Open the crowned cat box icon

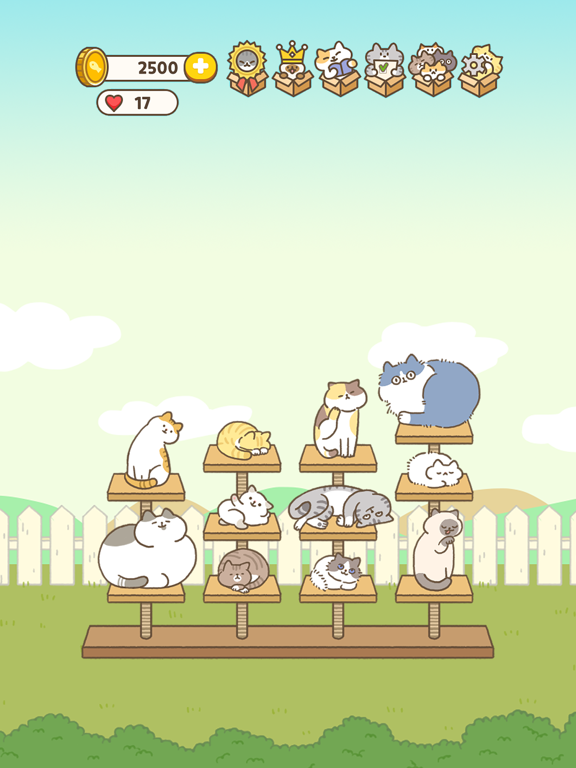point(292,69)
